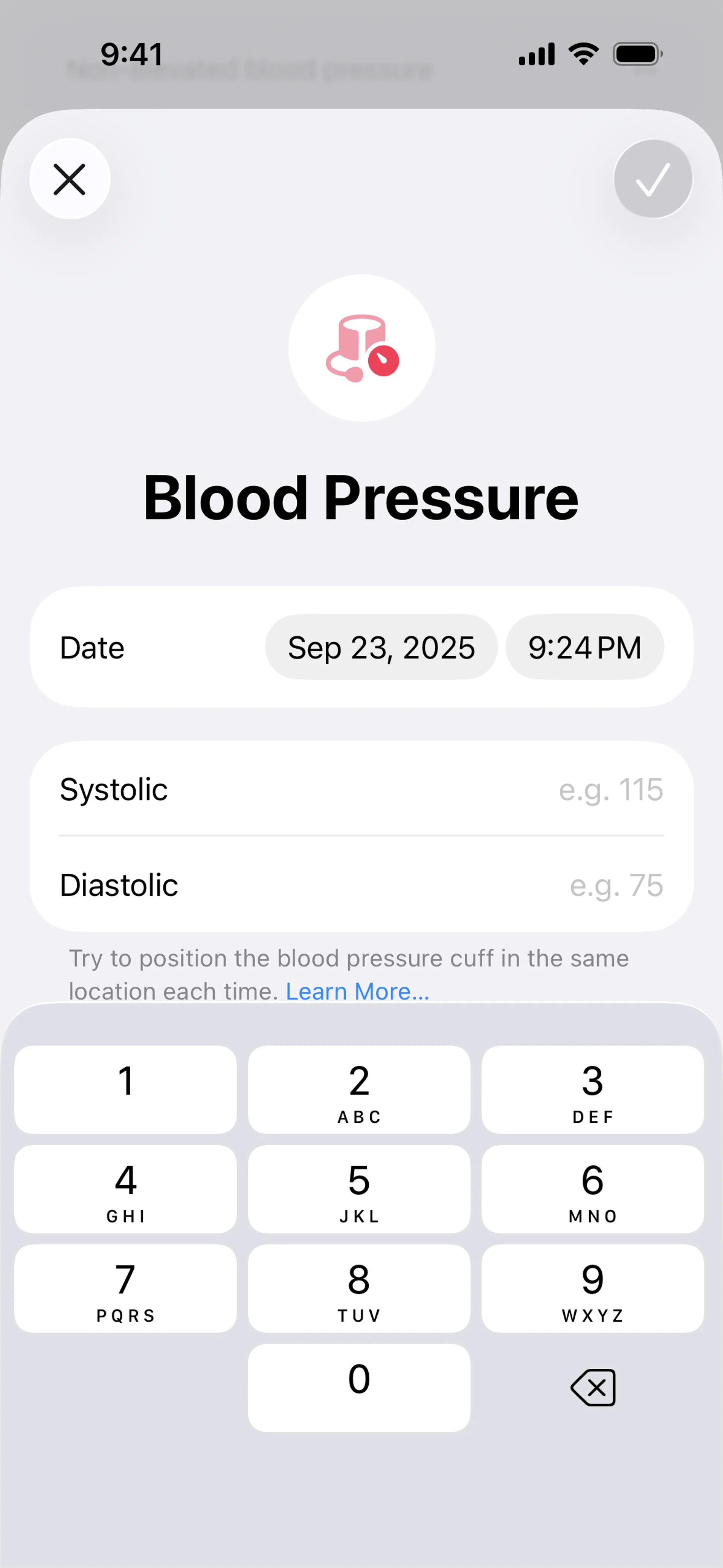Change the date Sep 23, 2025
The width and height of the screenshot is (723, 1568).
[381, 647]
